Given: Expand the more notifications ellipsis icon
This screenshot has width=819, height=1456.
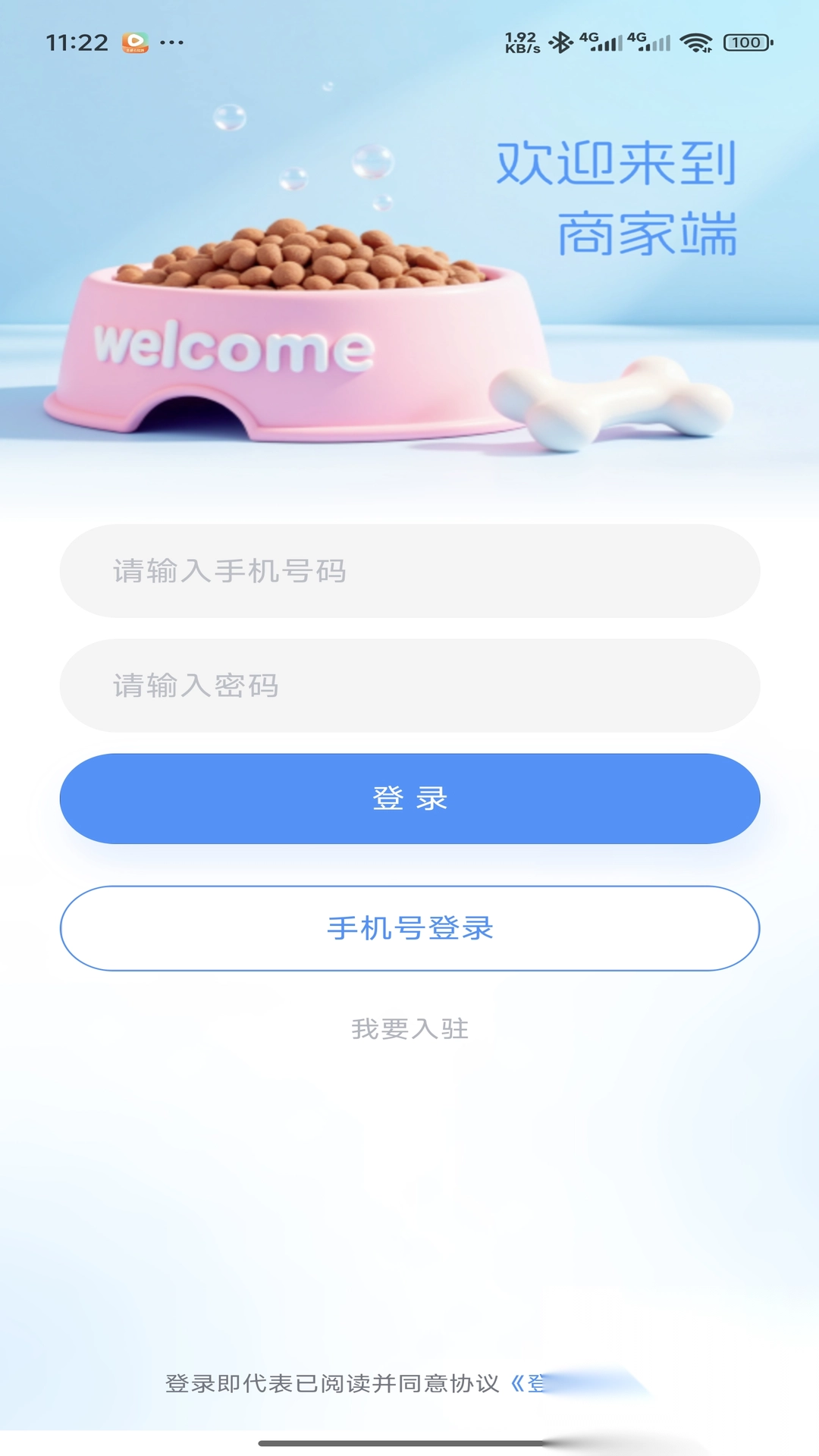Looking at the screenshot, I should coord(171,42).
